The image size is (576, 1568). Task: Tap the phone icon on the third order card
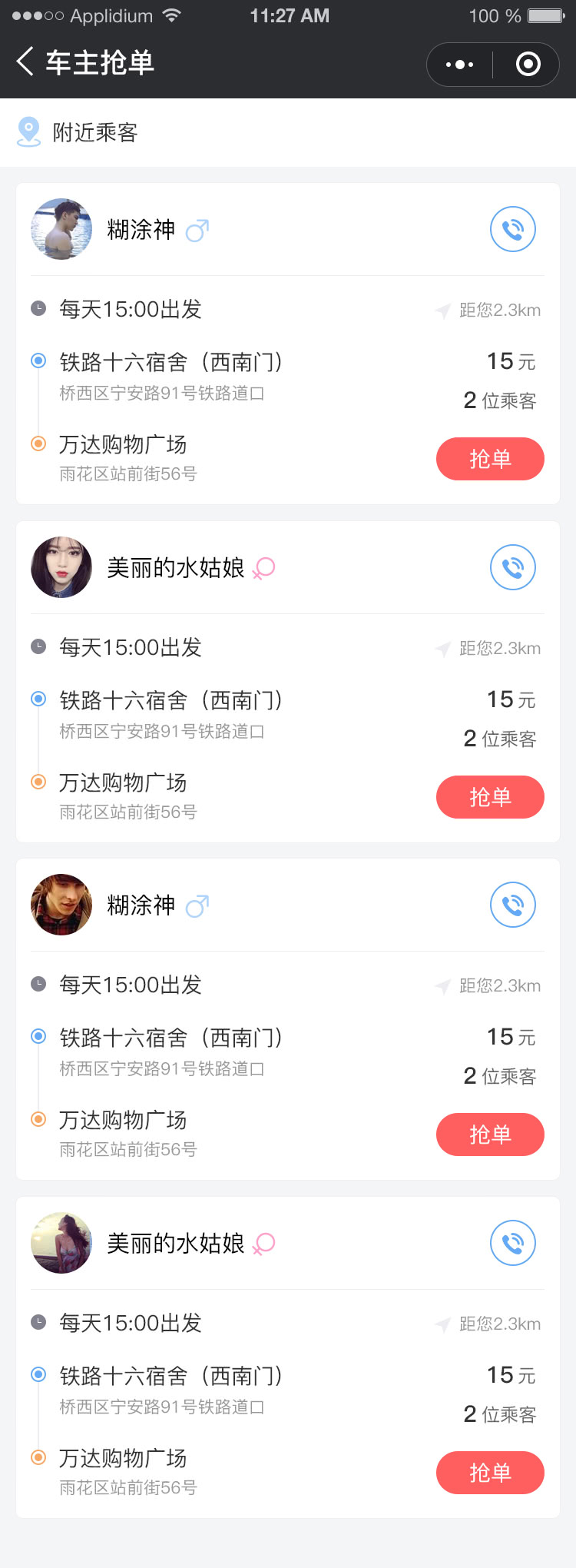512,905
